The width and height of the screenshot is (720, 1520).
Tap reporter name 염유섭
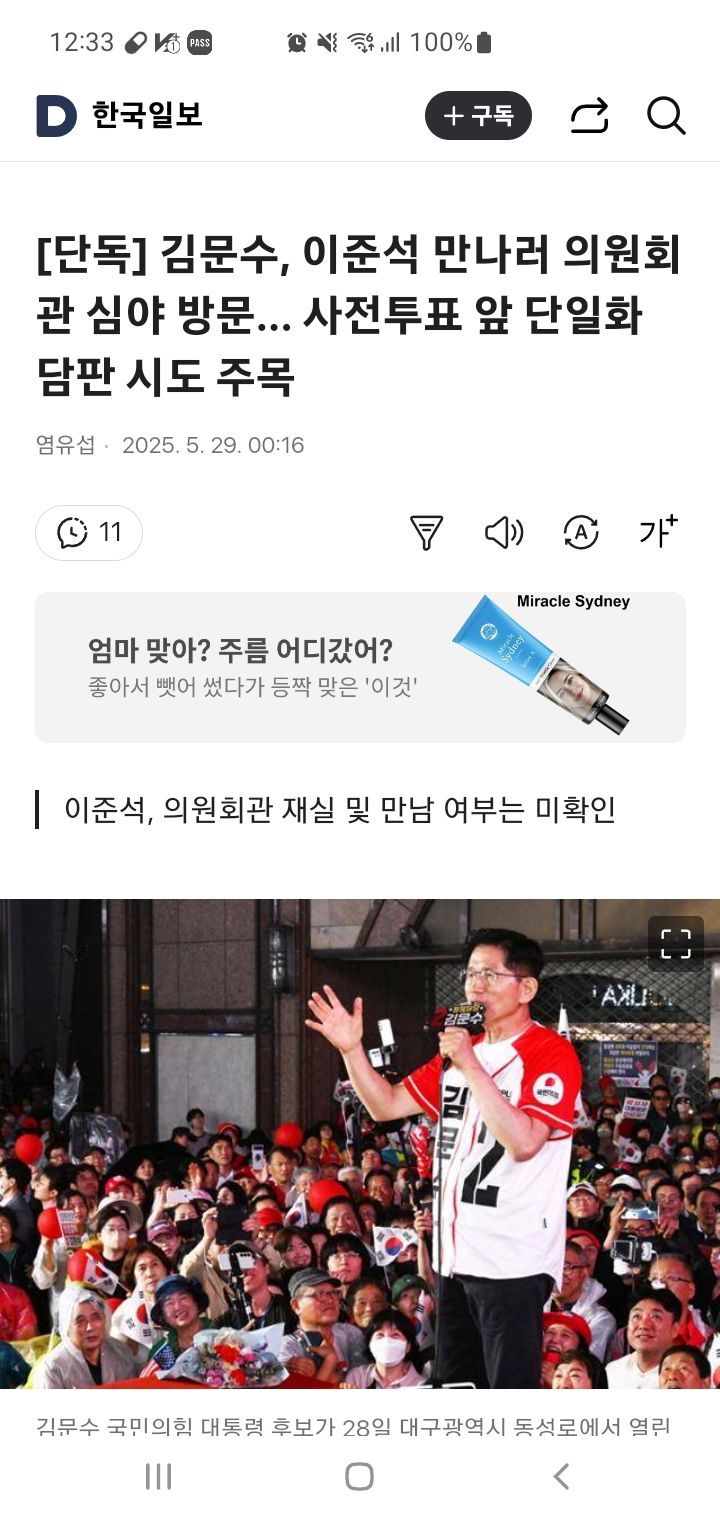(65, 445)
